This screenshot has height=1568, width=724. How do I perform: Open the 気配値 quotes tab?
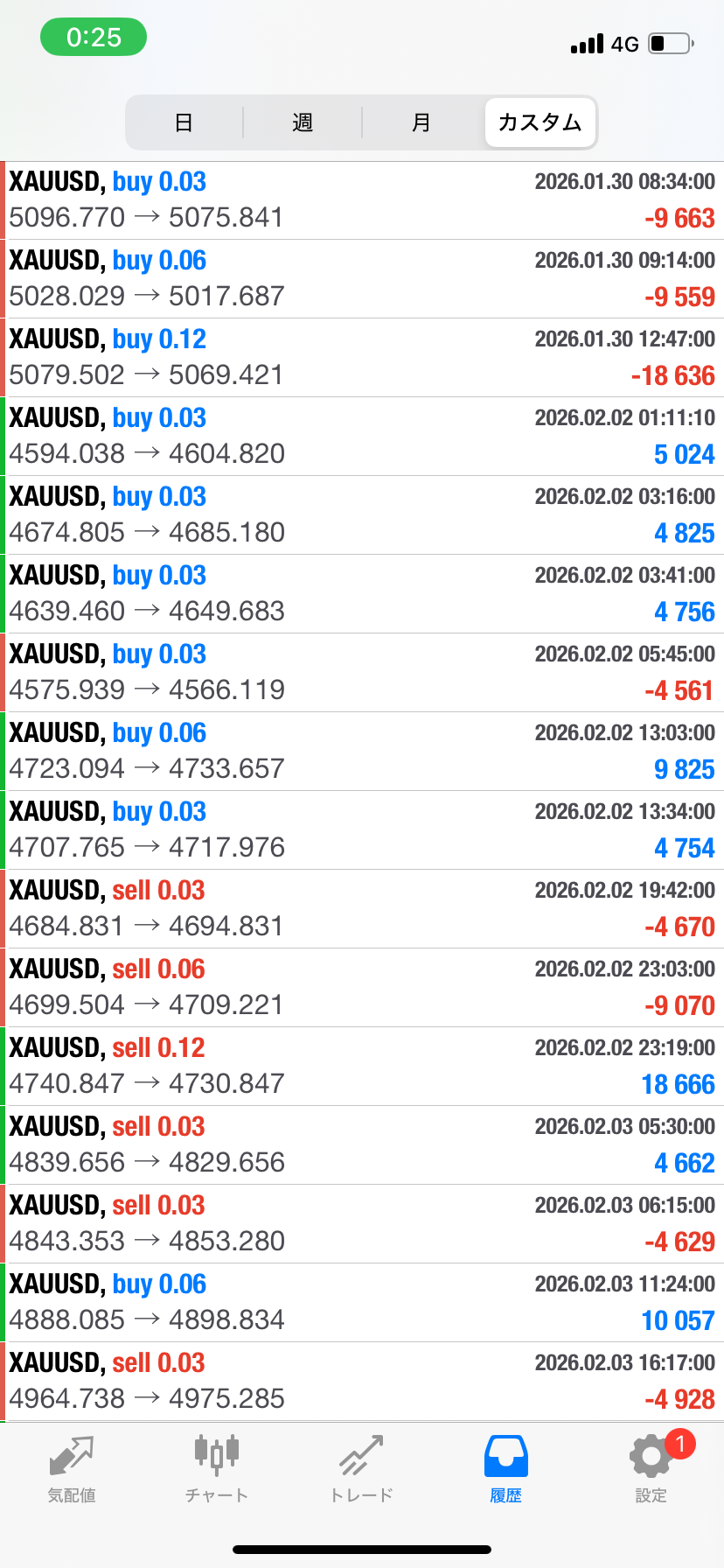pos(72,1470)
